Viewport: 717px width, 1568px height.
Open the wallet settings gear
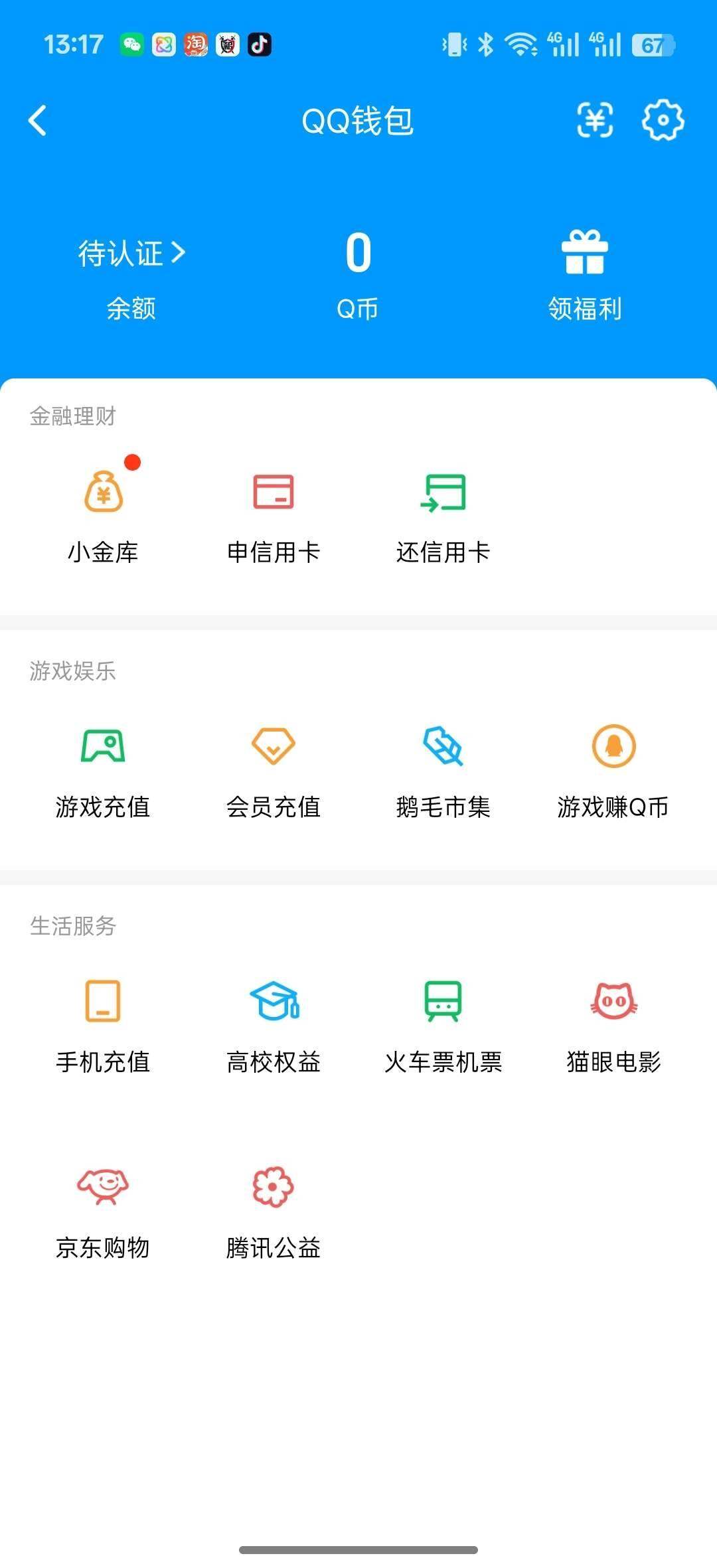pyautogui.click(x=662, y=120)
